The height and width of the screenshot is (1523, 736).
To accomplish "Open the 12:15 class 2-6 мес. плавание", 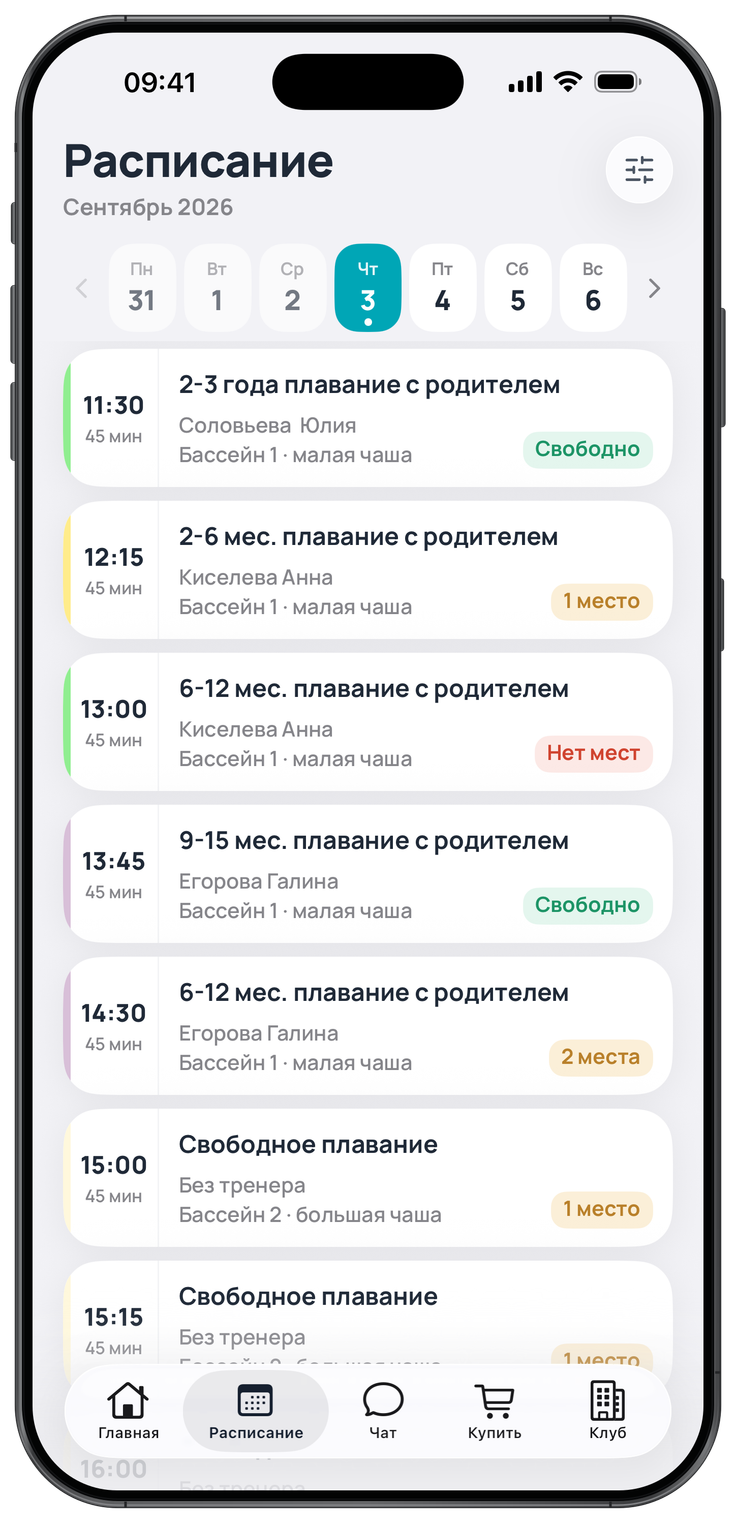I will point(368,570).
